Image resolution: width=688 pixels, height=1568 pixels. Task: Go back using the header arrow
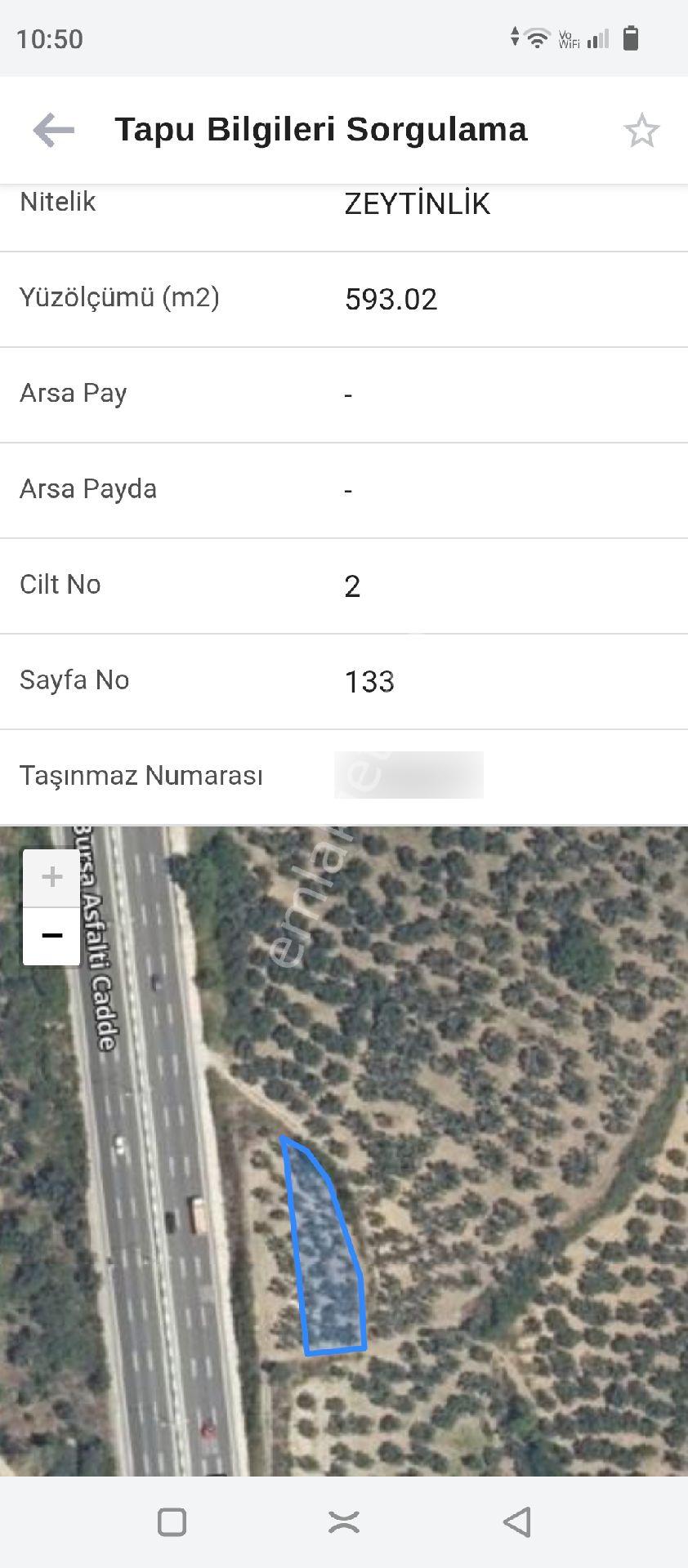coord(54,131)
